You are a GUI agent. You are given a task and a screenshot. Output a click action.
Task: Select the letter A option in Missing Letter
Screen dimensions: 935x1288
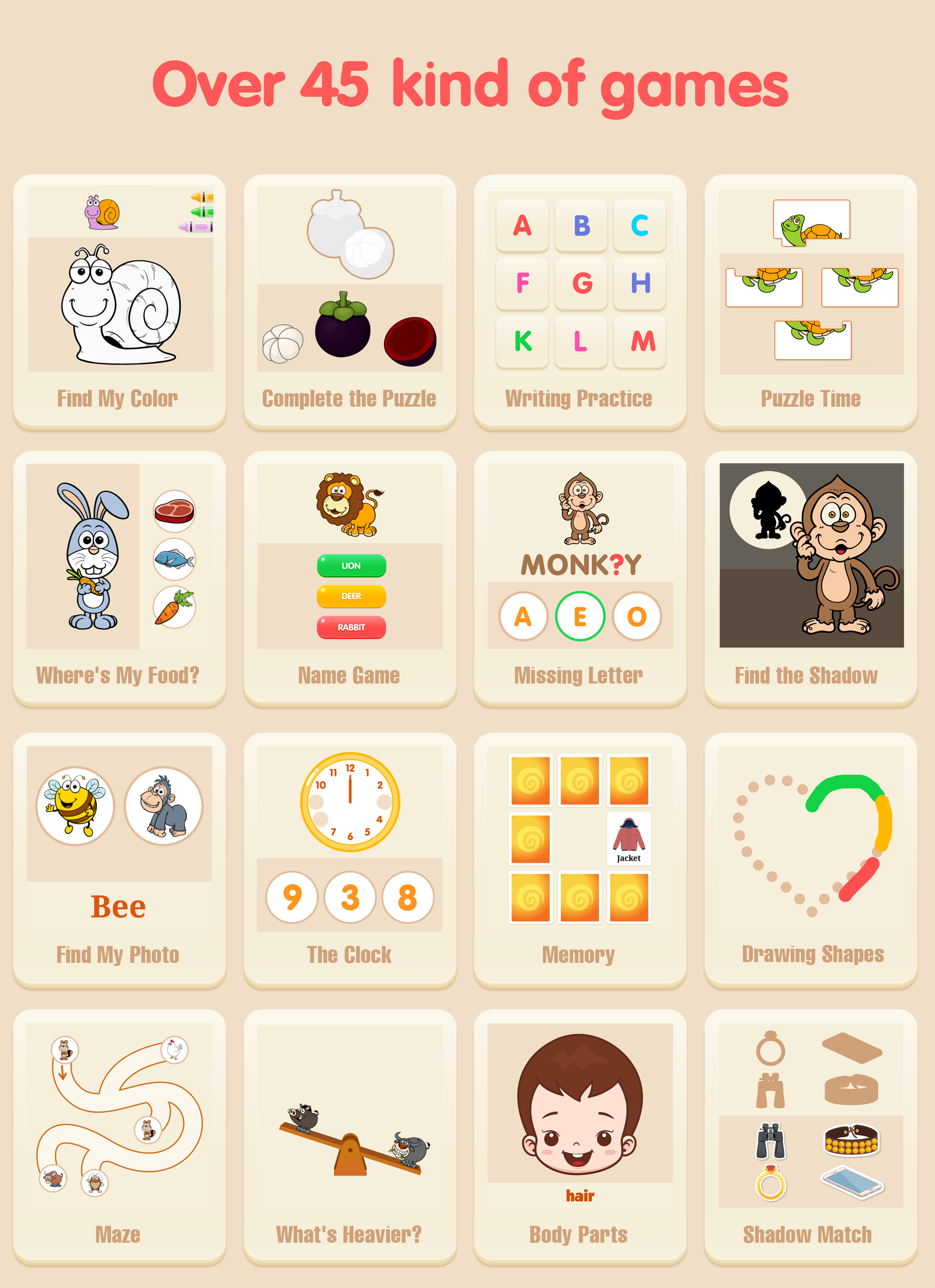coord(523,618)
